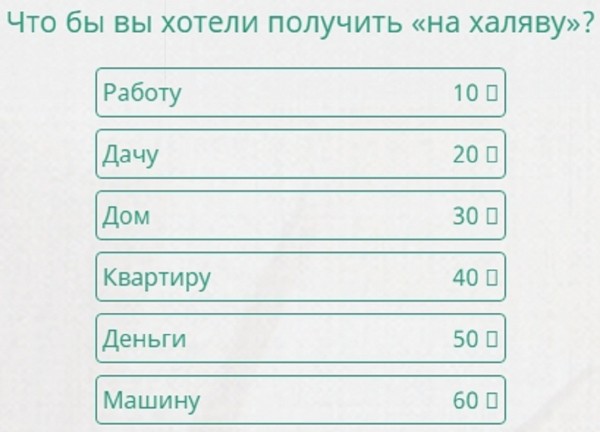This screenshot has width=600, height=432.
Task: Select the answer Работу
Action: point(300,93)
